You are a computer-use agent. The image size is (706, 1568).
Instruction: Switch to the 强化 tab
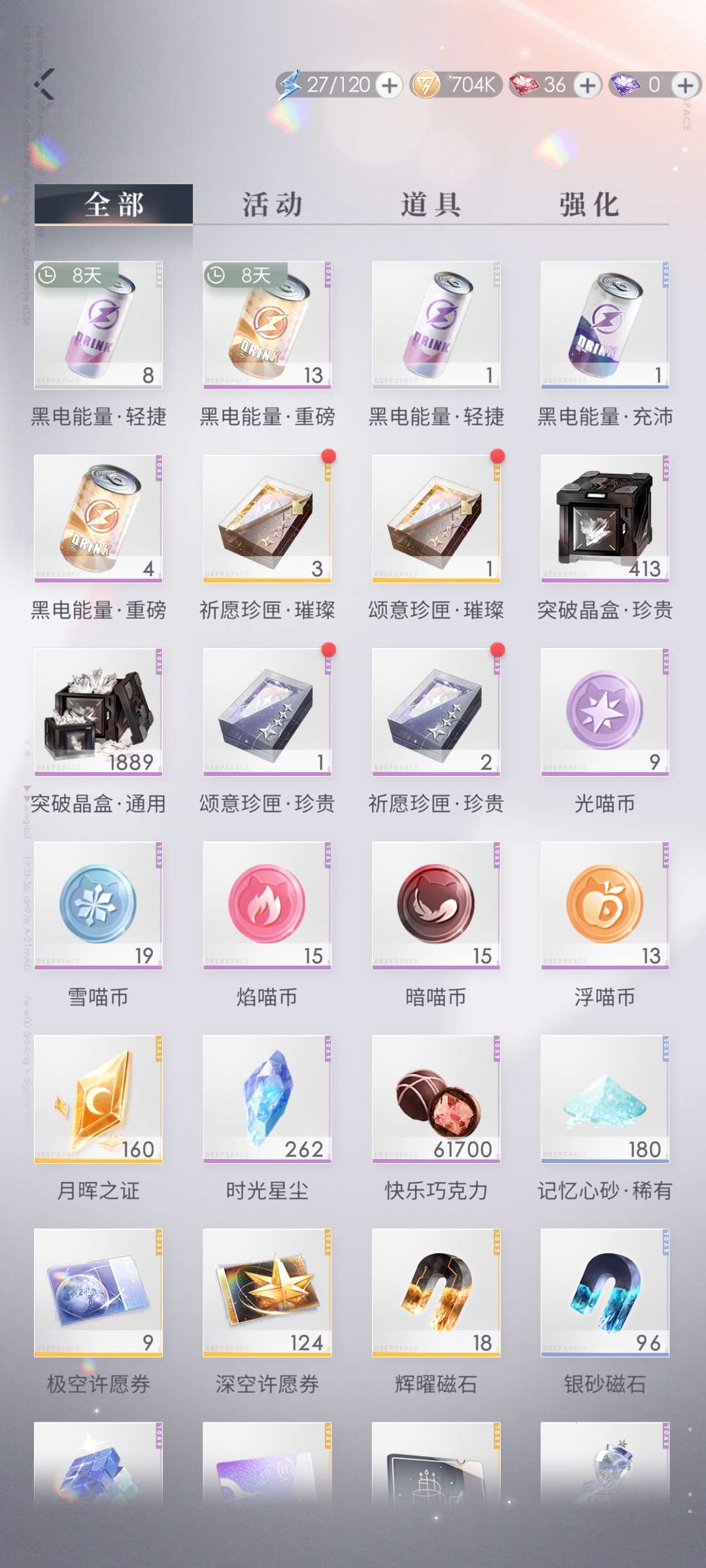[588, 204]
